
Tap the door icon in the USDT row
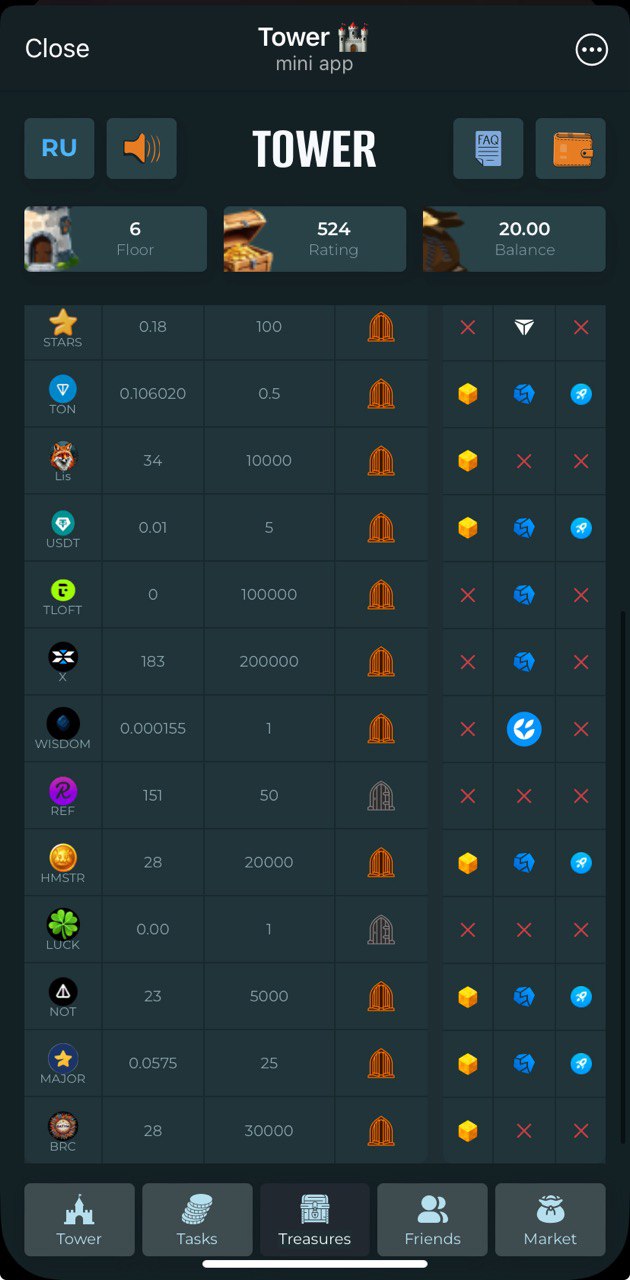tap(381, 528)
